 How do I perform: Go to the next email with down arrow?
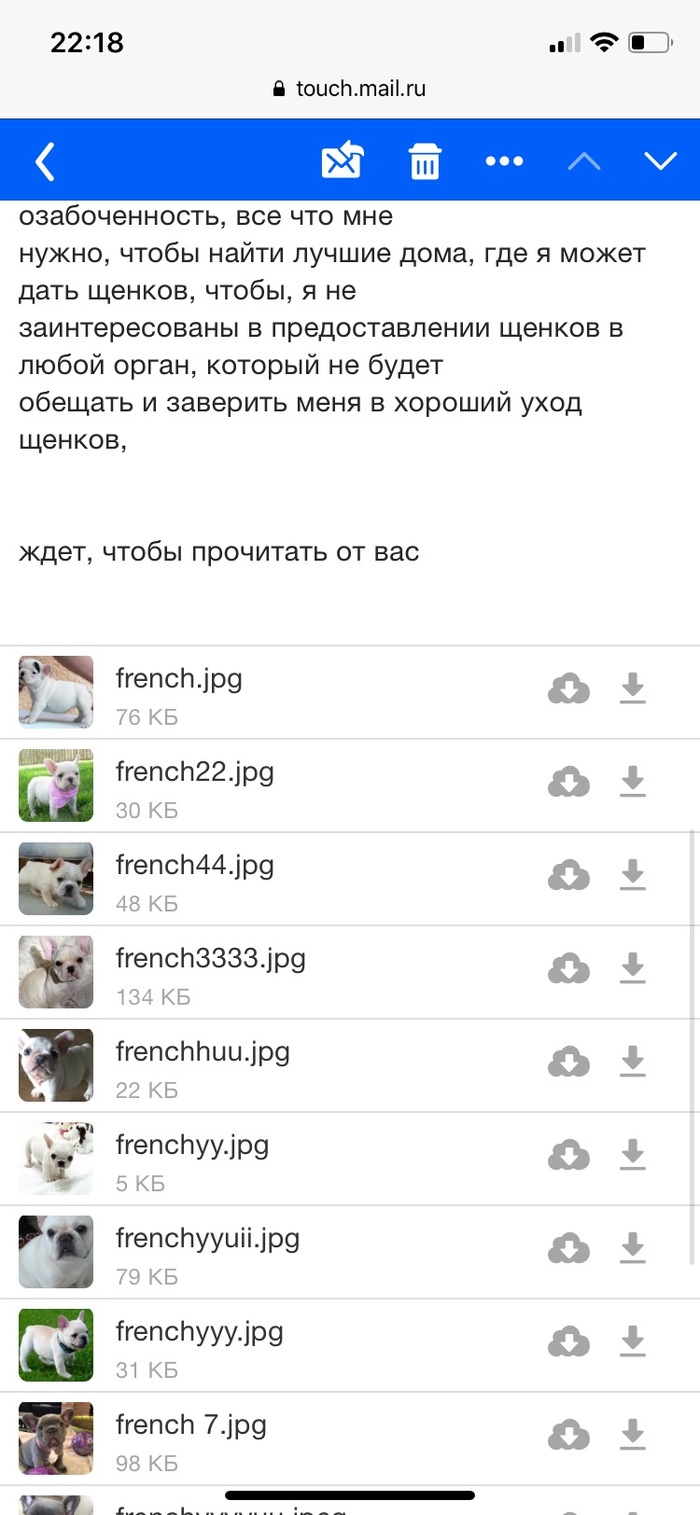click(x=661, y=161)
